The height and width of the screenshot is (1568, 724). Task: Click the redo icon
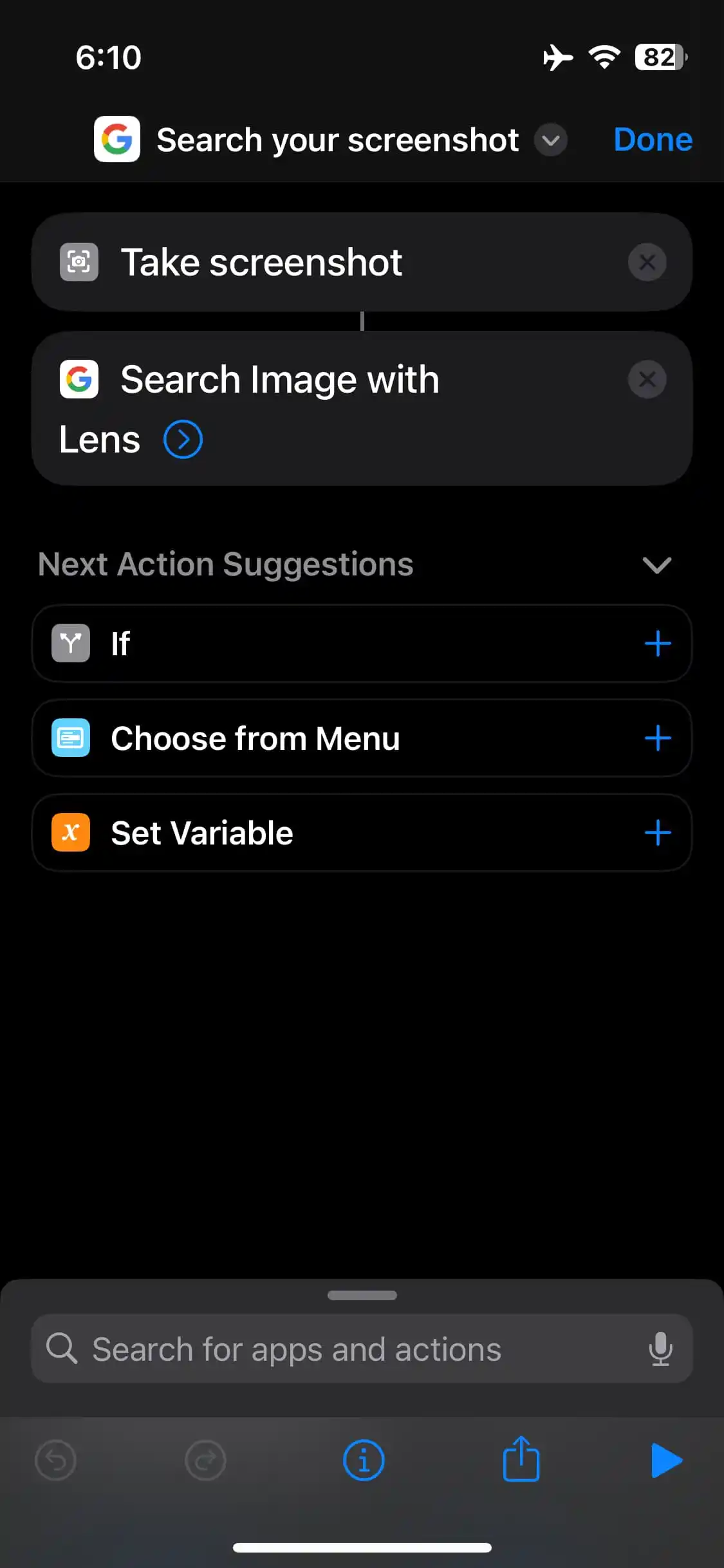click(x=206, y=1459)
